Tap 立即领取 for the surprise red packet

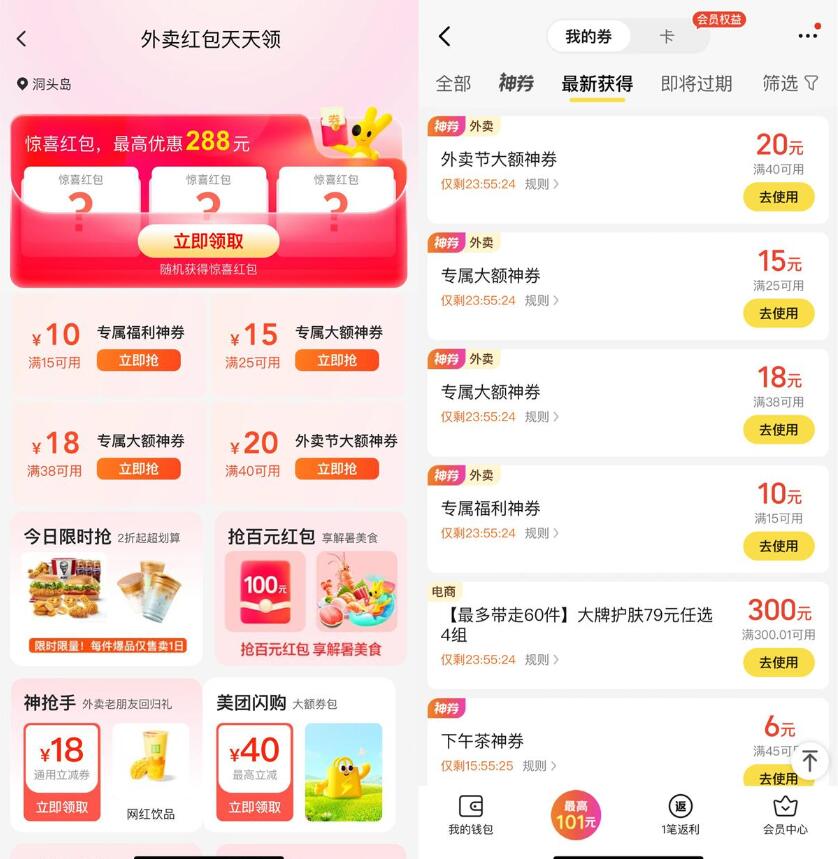coord(208,241)
